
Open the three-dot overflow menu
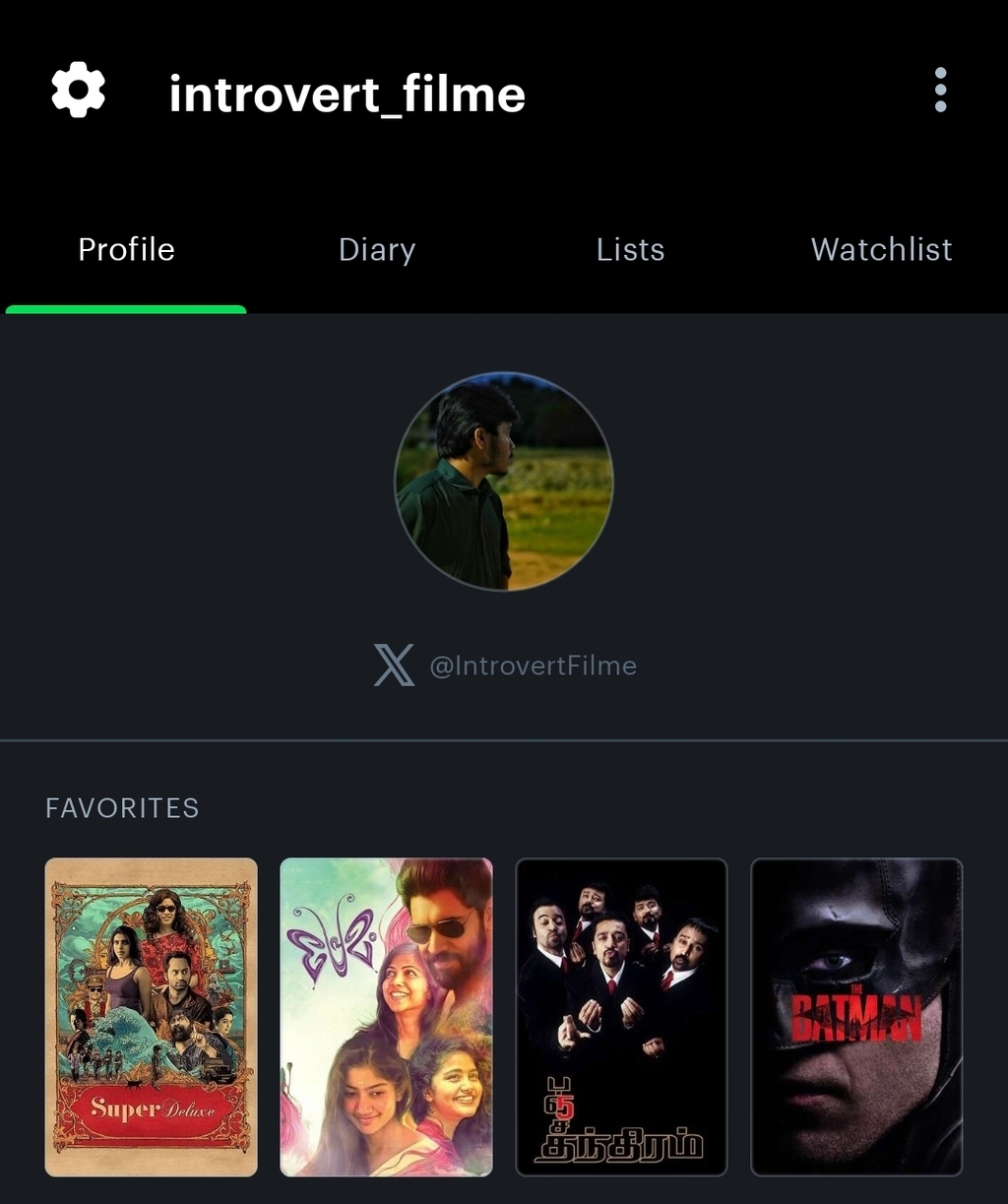pyautogui.click(x=940, y=91)
